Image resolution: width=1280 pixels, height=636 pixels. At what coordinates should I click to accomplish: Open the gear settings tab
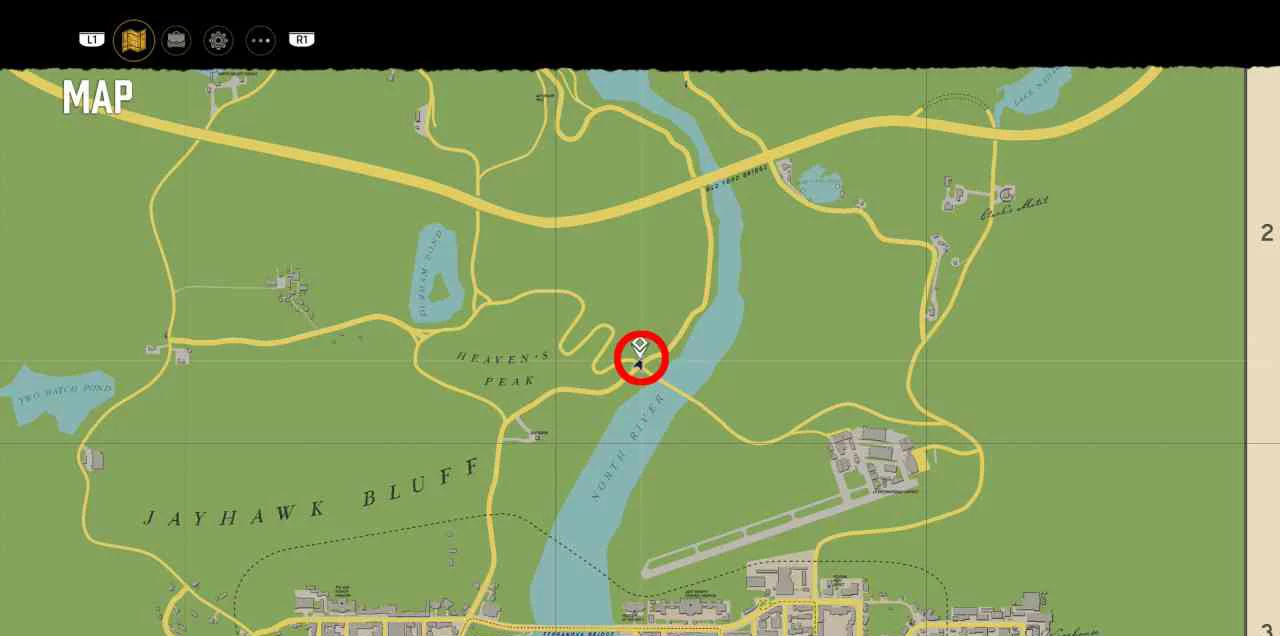coord(219,40)
